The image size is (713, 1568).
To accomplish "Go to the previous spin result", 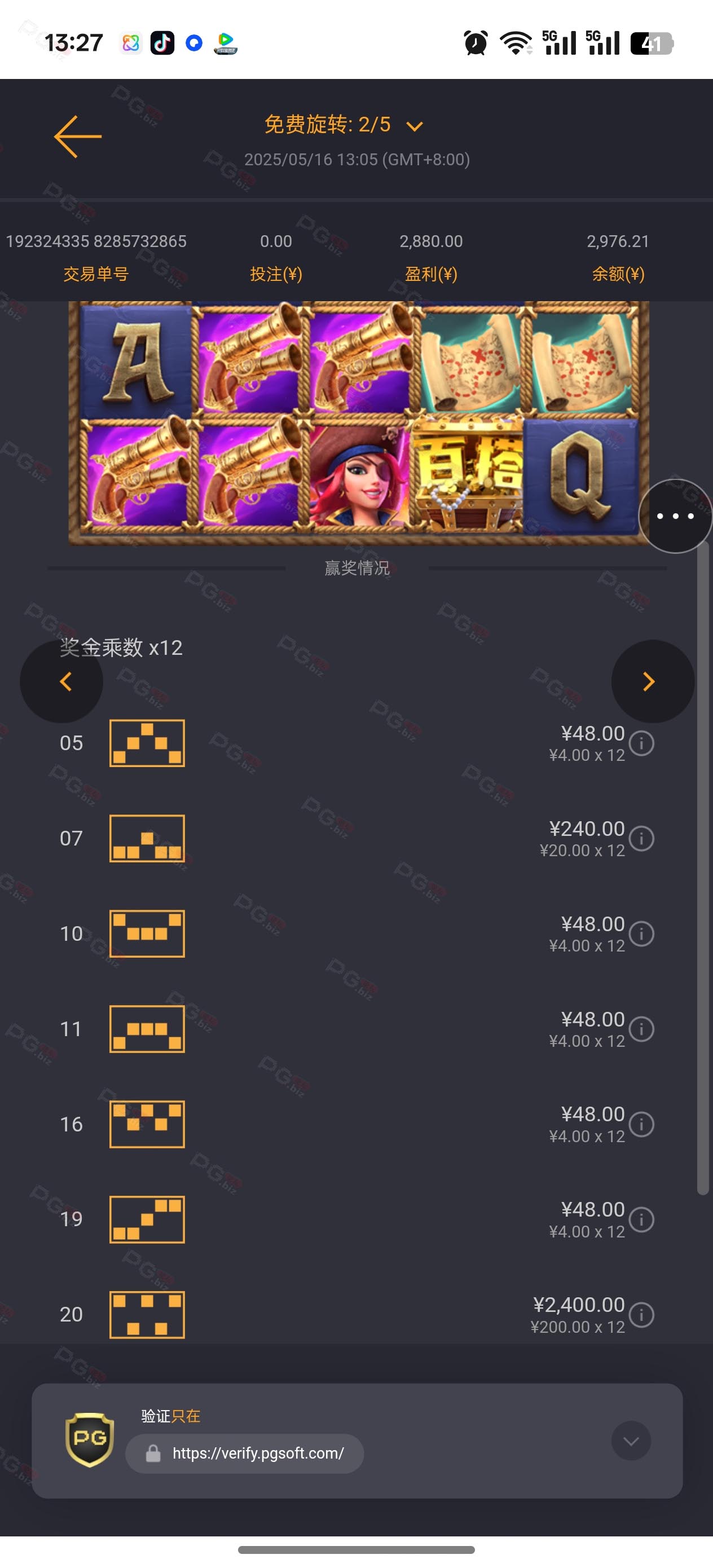I will pyautogui.click(x=61, y=681).
